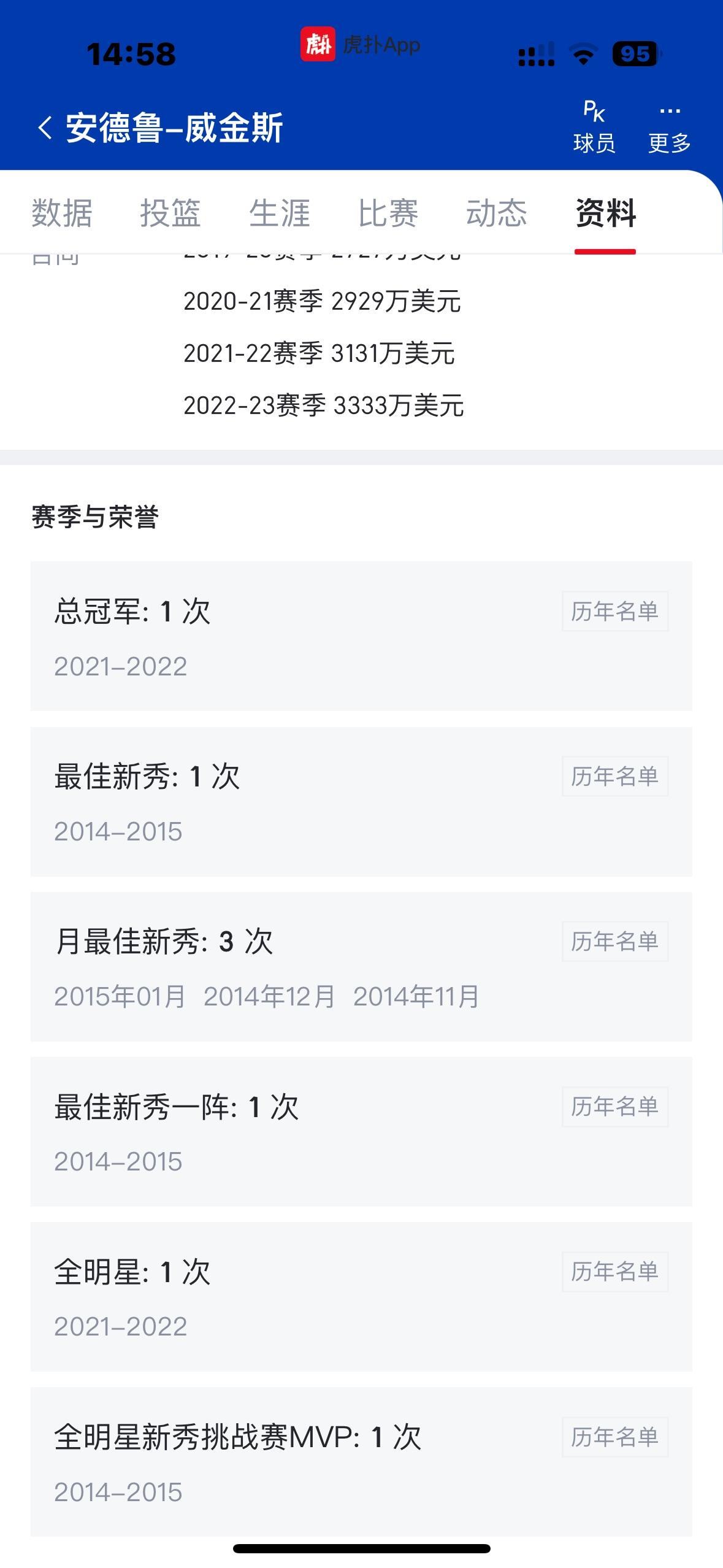723x1568 pixels.
Task: Switch to the 比赛 tab
Action: point(388,213)
